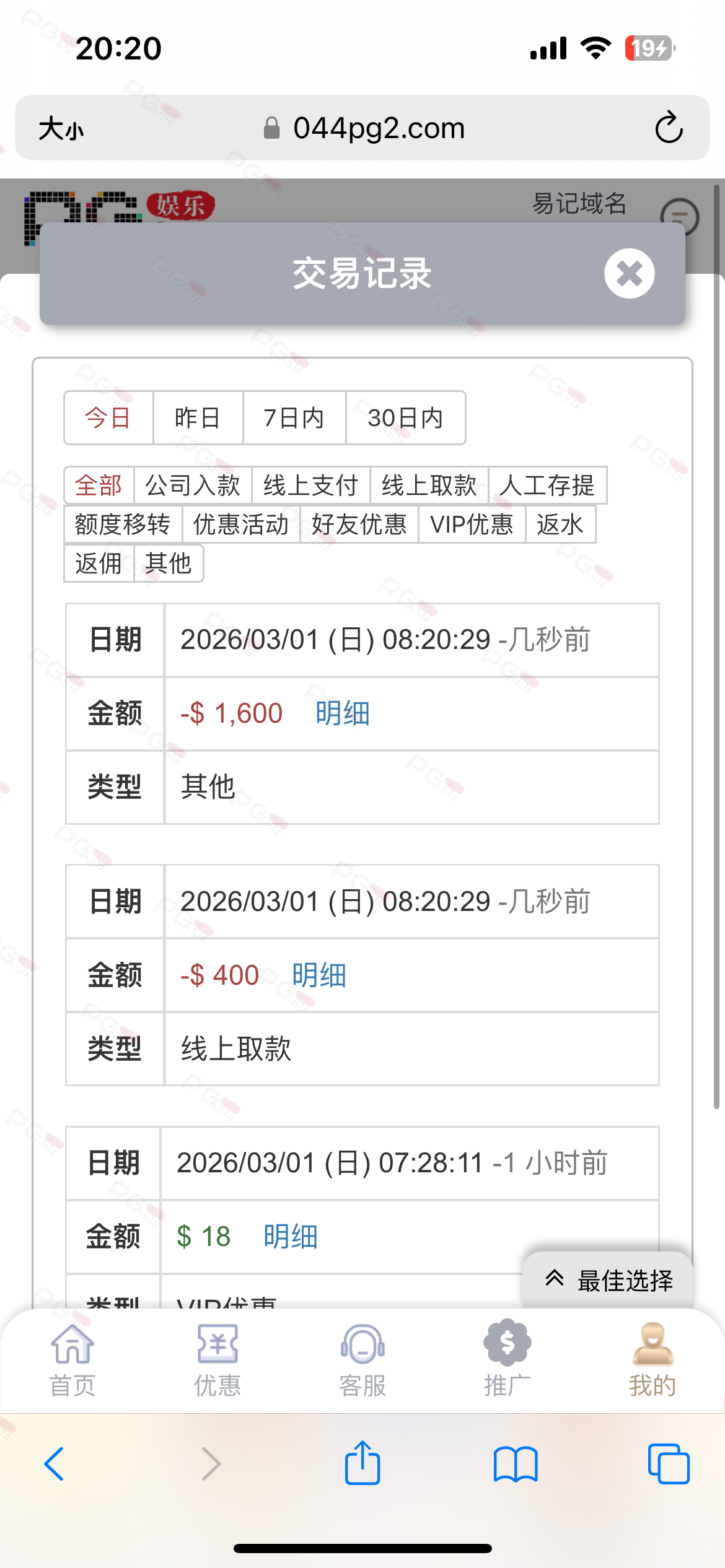
Task: Filter records by 线上支付
Action: coord(311,486)
